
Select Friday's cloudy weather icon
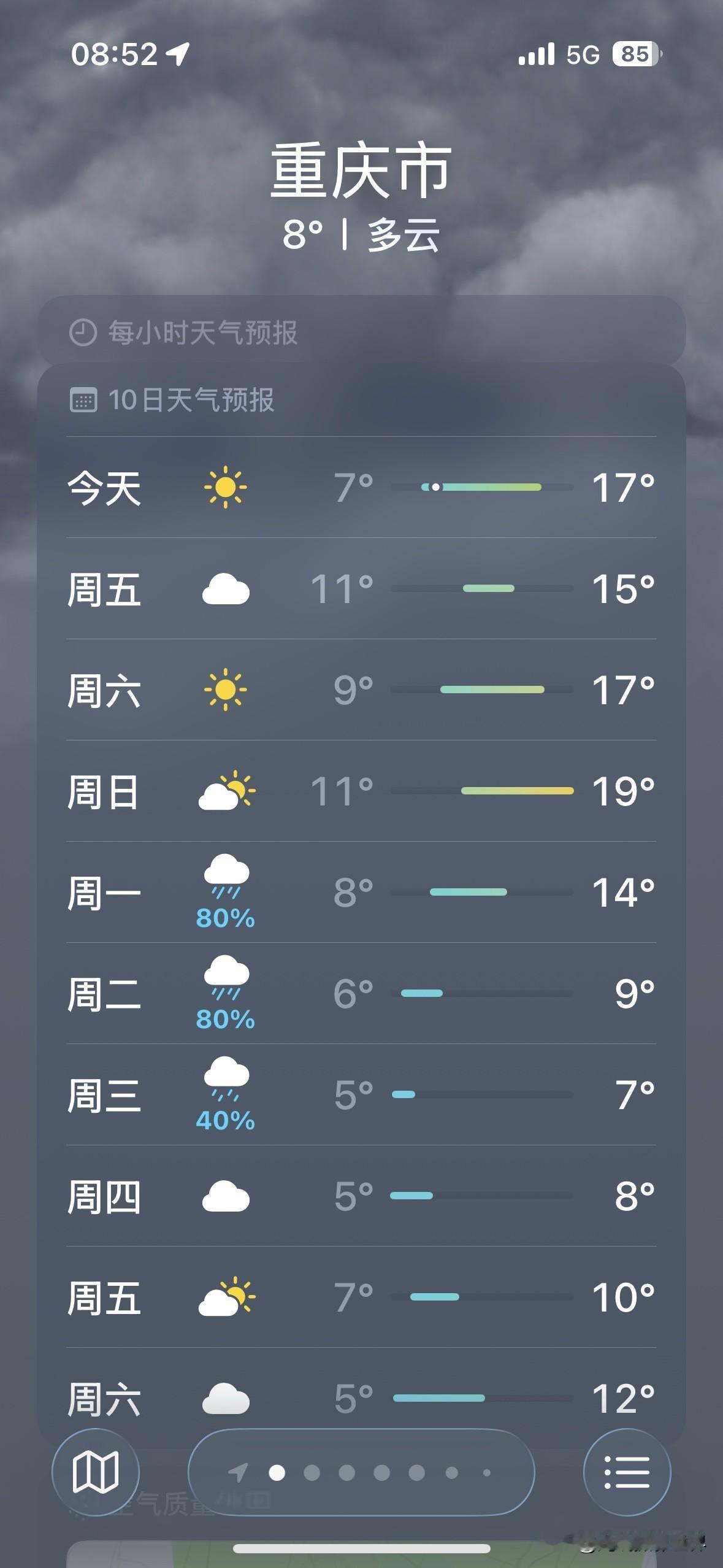click(227, 590)
